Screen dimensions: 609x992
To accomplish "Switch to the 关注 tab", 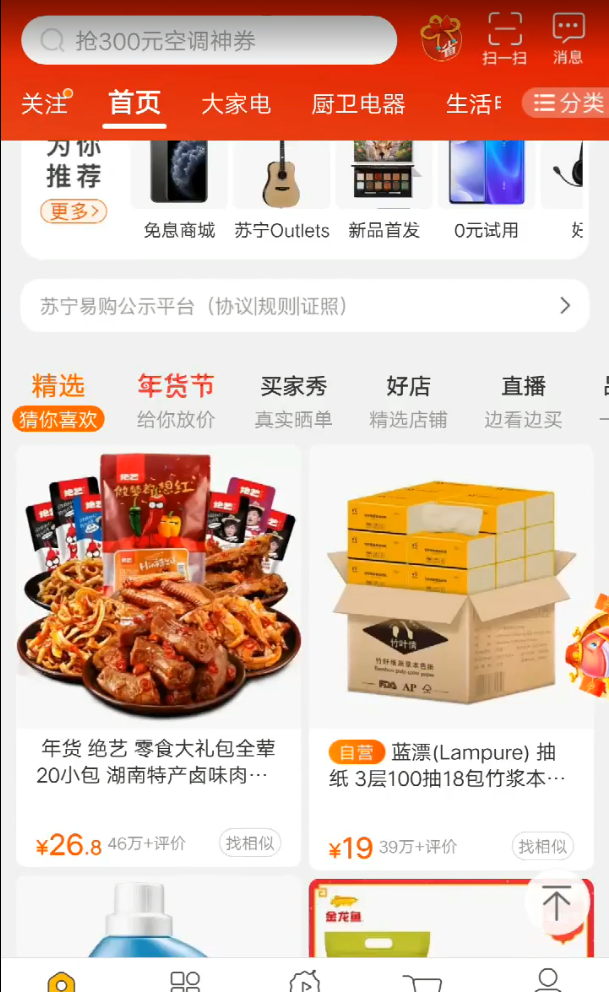I will pos(45,103).
